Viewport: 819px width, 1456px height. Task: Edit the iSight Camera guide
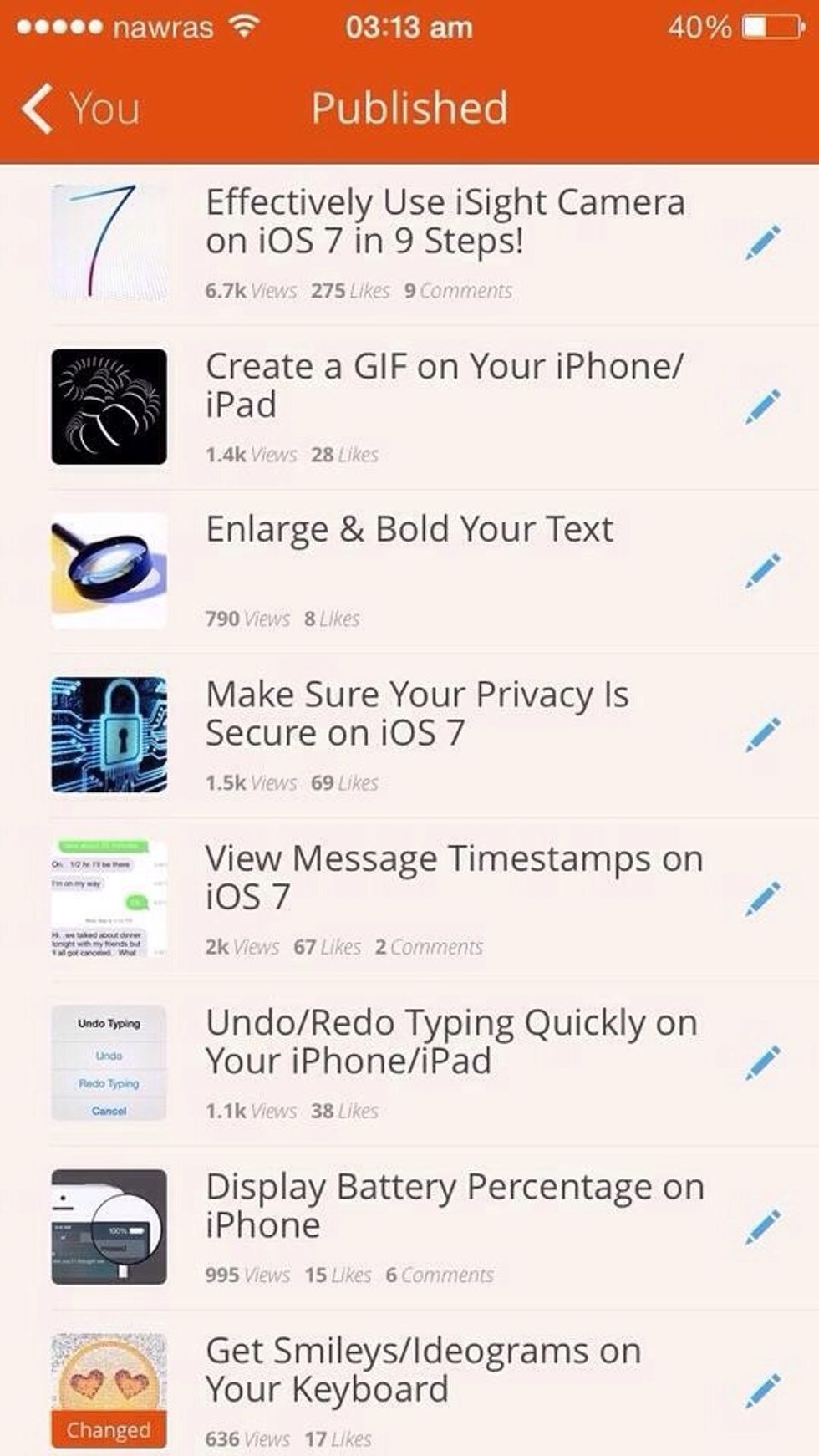pyautogui.click(x=762, y=243)
